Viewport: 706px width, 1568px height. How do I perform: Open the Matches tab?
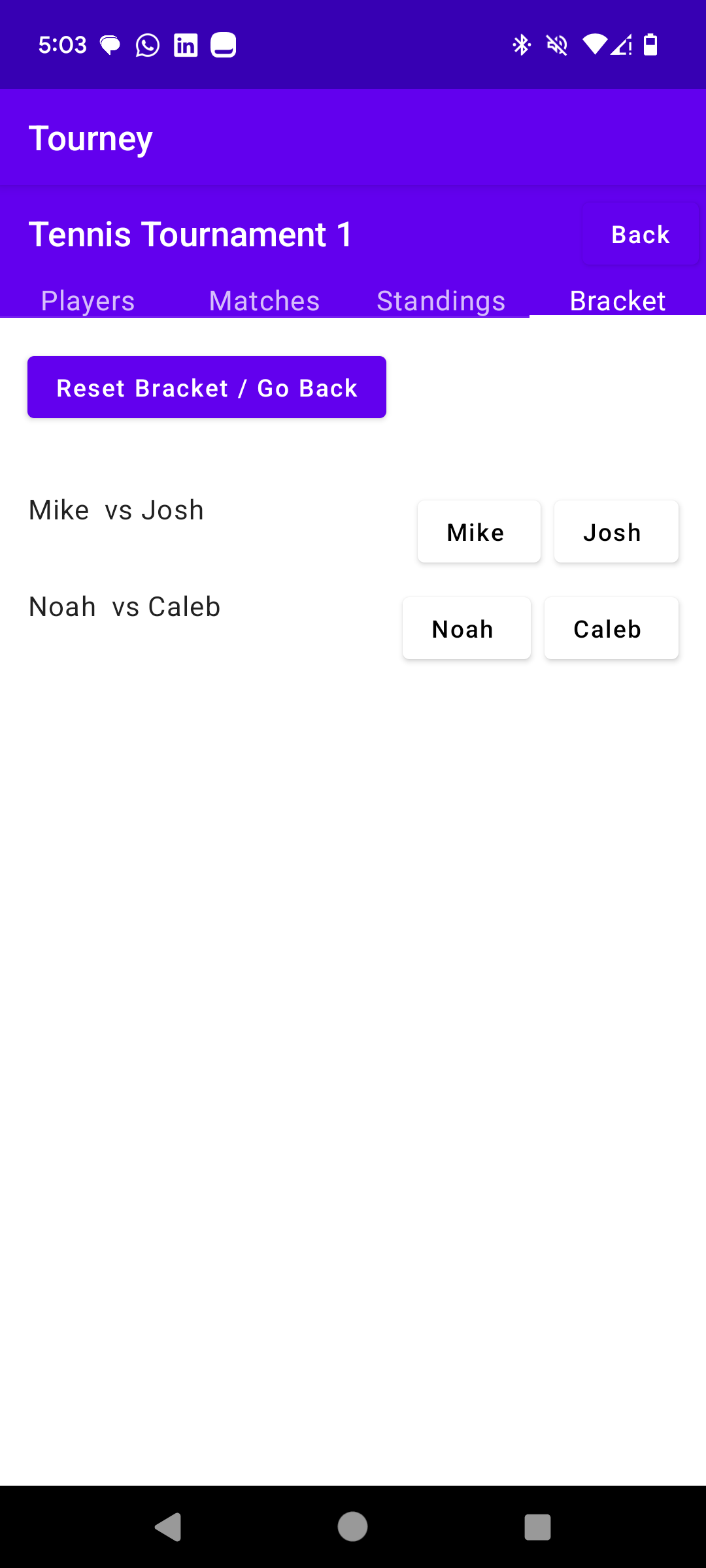click(264, 301)
